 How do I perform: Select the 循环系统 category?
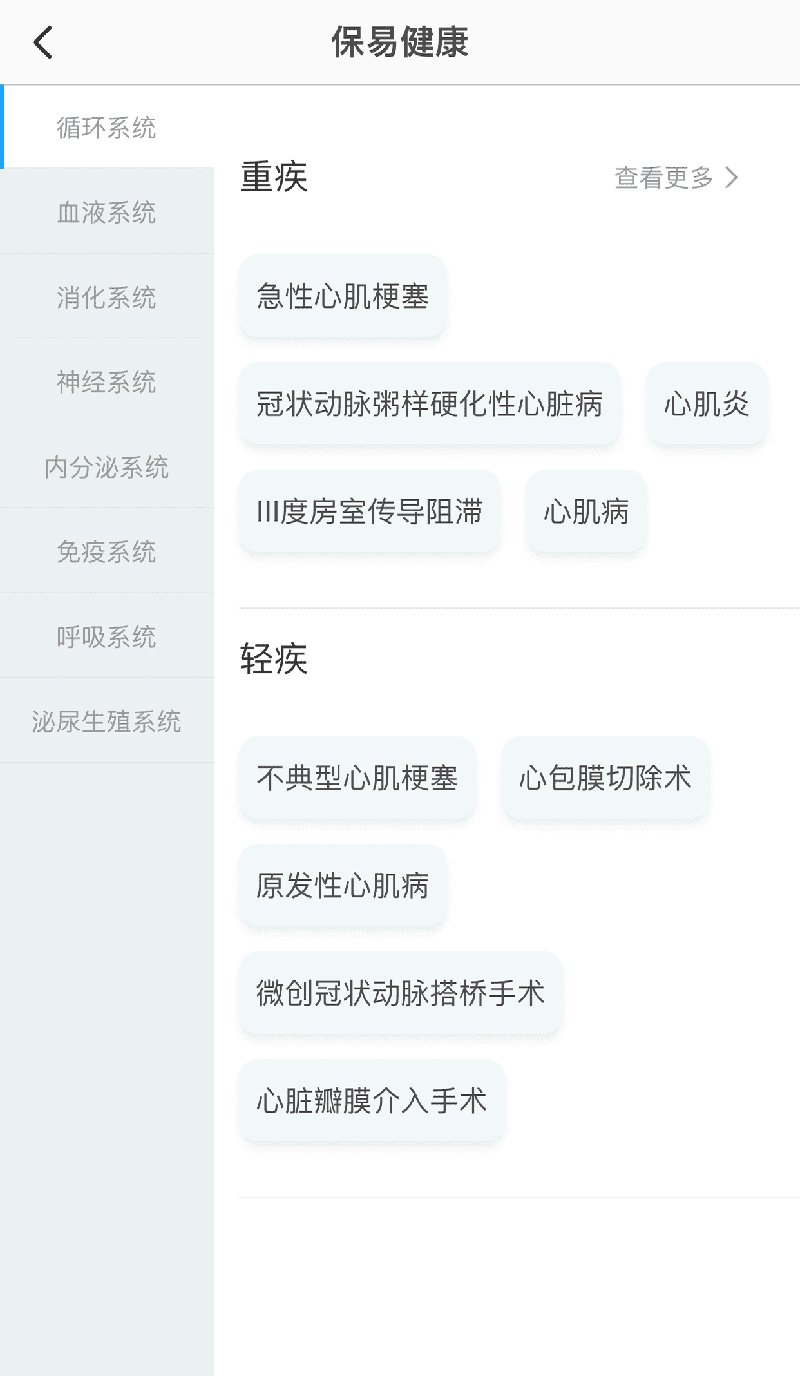(107, 128)
